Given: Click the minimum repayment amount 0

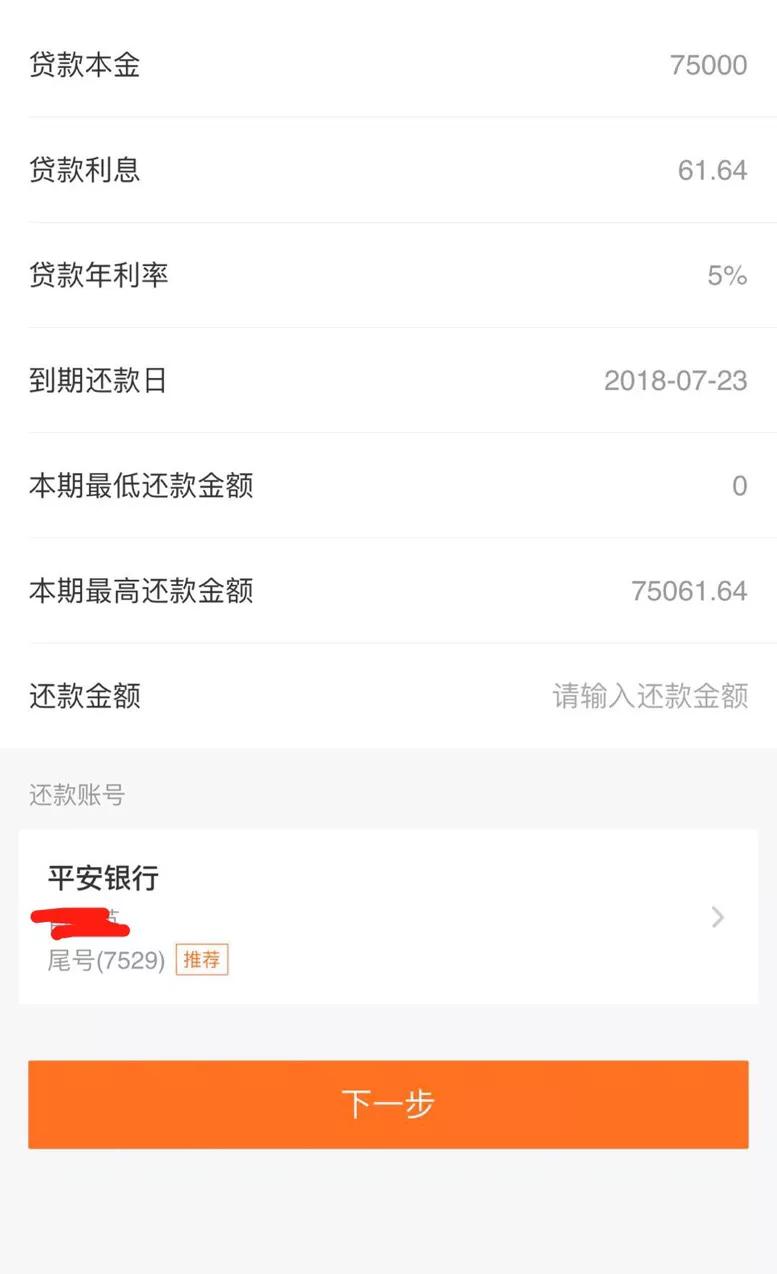Looking at the screenshot, I should pos(740,486).
